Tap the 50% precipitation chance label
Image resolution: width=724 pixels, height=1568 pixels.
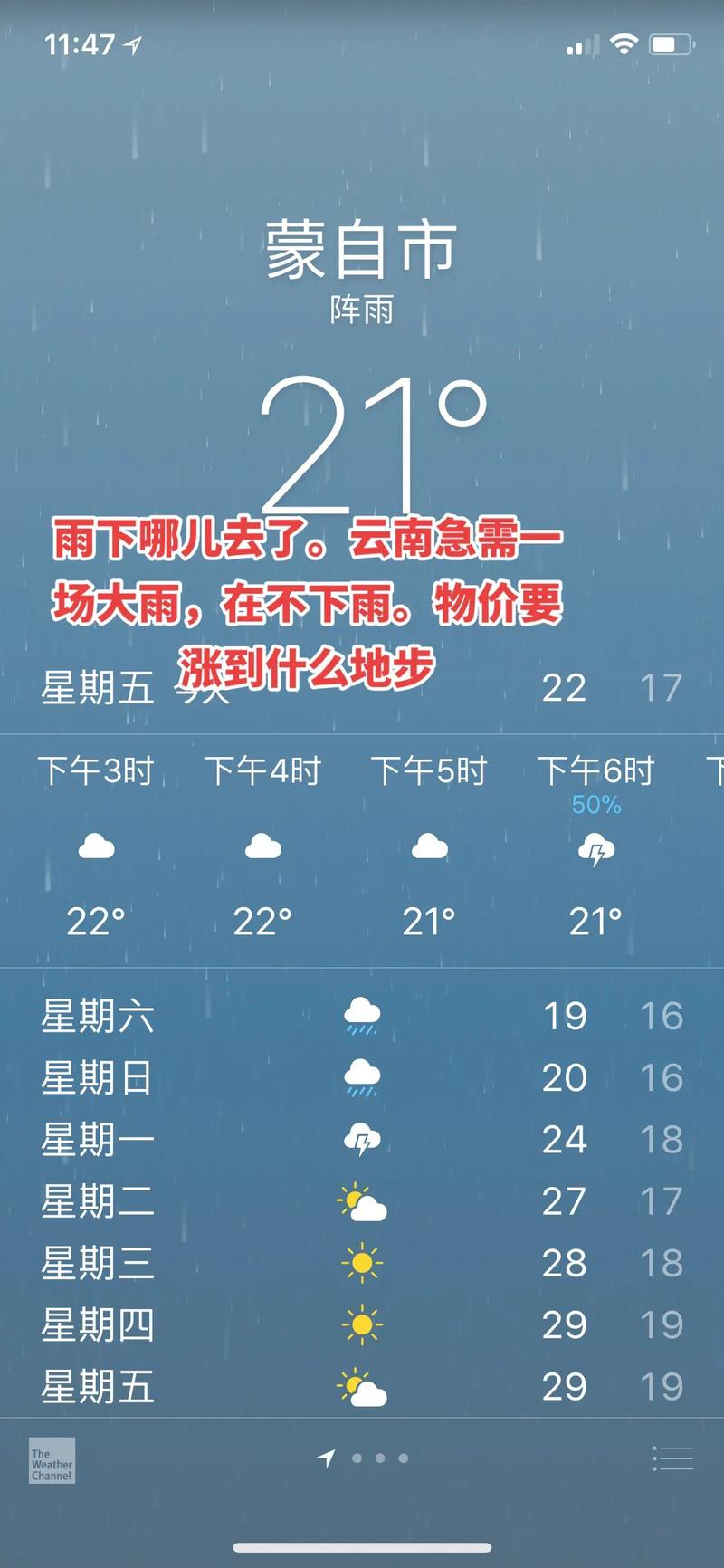[595, 802]
